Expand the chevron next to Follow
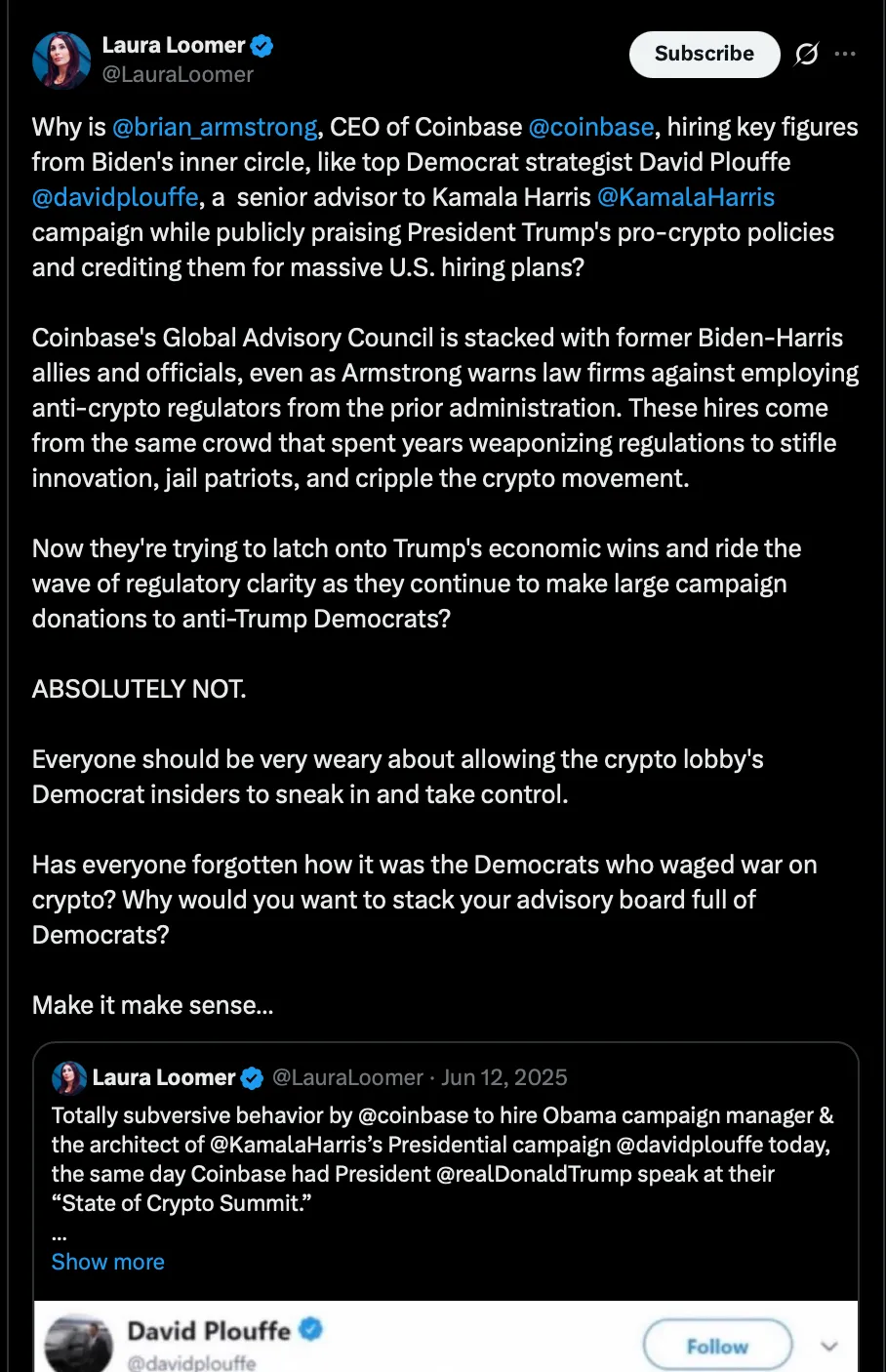This screenshot has height=1372, width=886. 829,1346
